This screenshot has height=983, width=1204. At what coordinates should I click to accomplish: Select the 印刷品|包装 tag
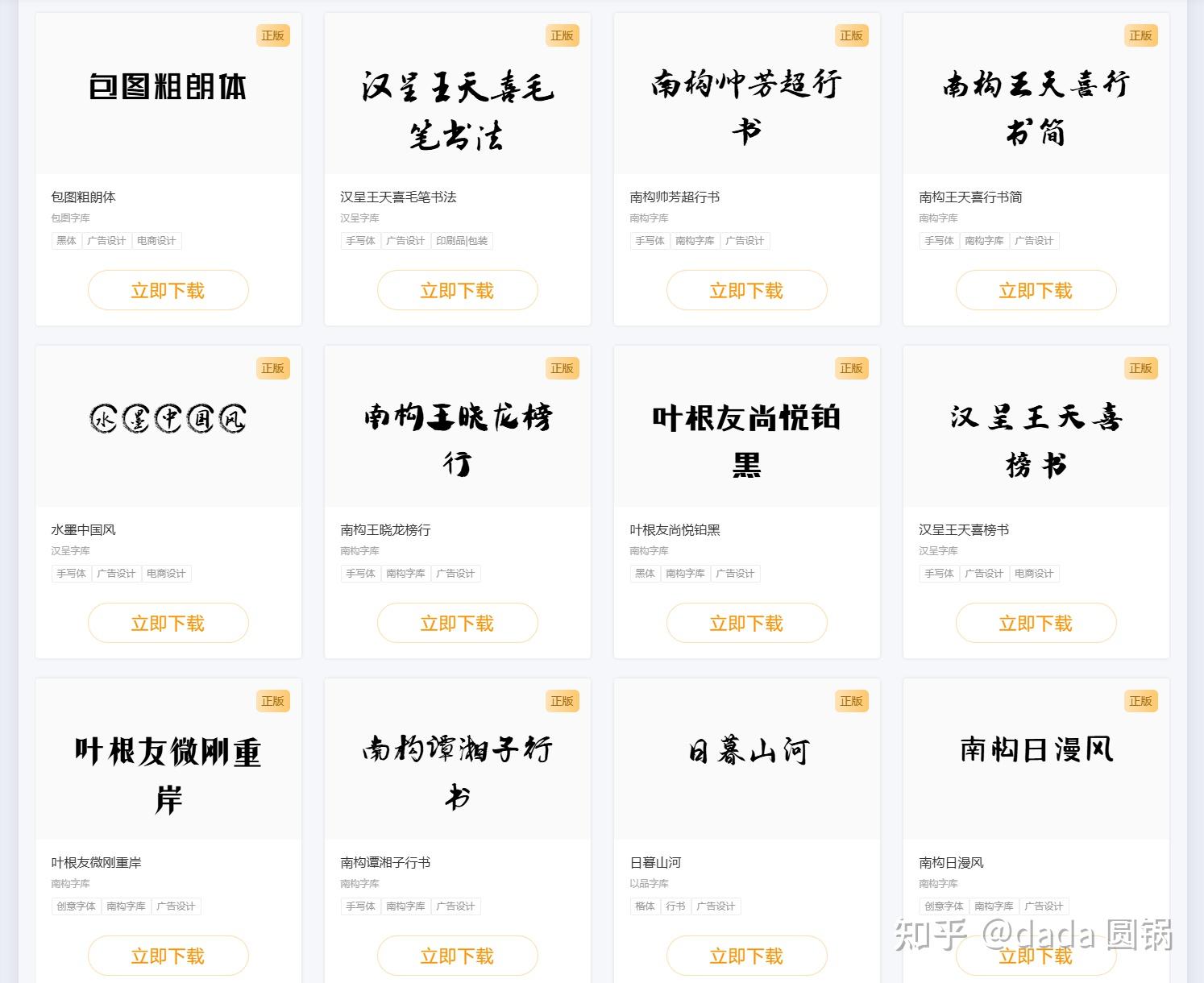pos(462,240)
